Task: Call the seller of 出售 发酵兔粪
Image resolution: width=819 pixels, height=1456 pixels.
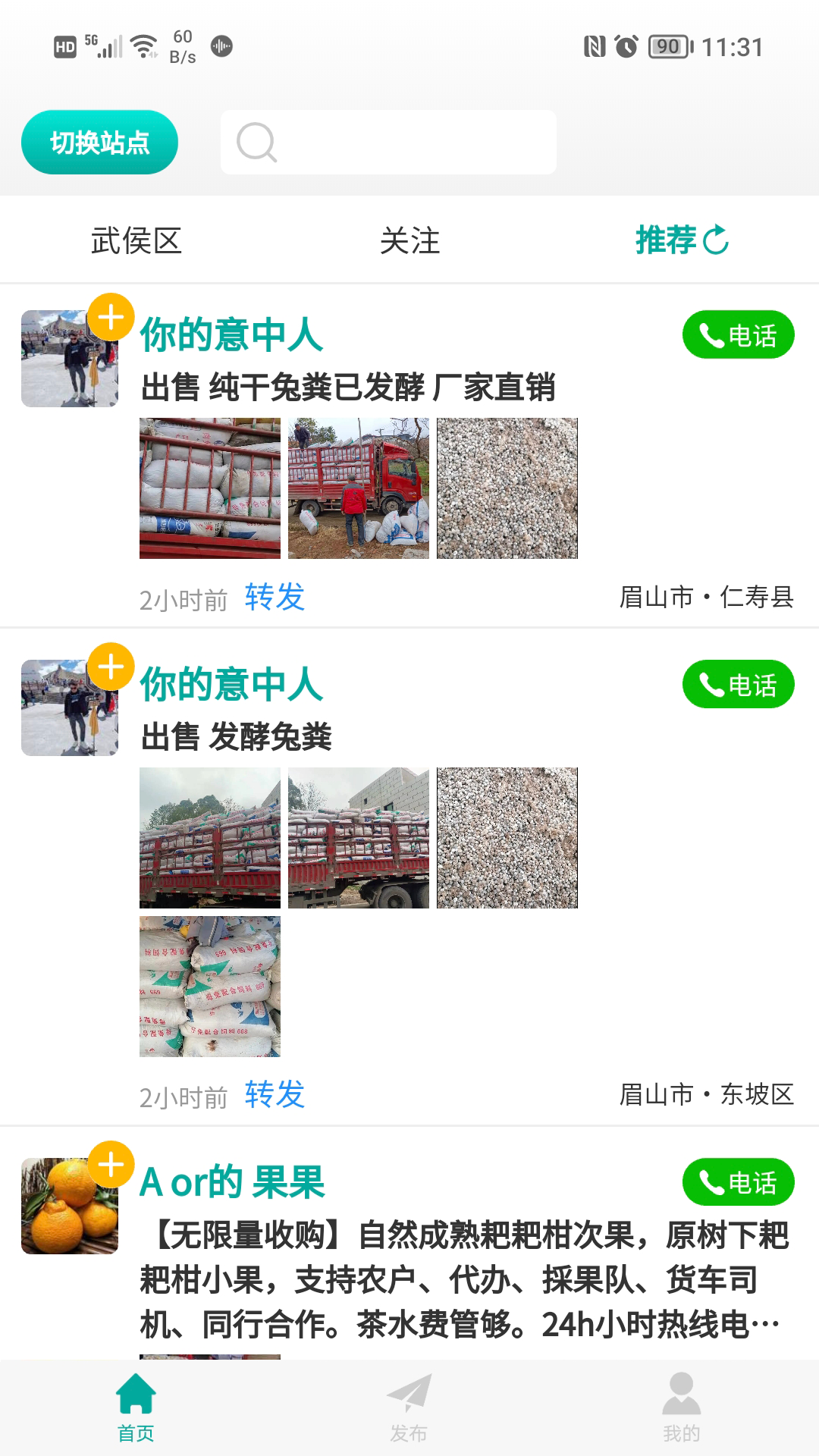Action: click(738, 685)
